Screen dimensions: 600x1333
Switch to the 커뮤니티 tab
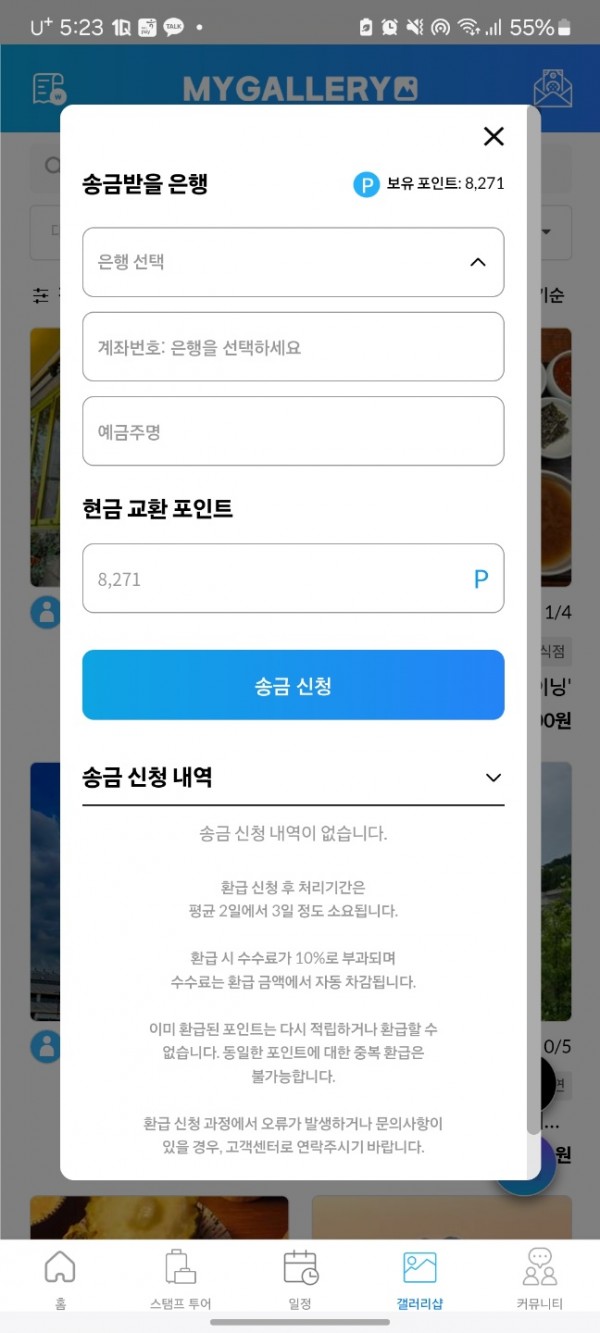(x=540, y=1278)
